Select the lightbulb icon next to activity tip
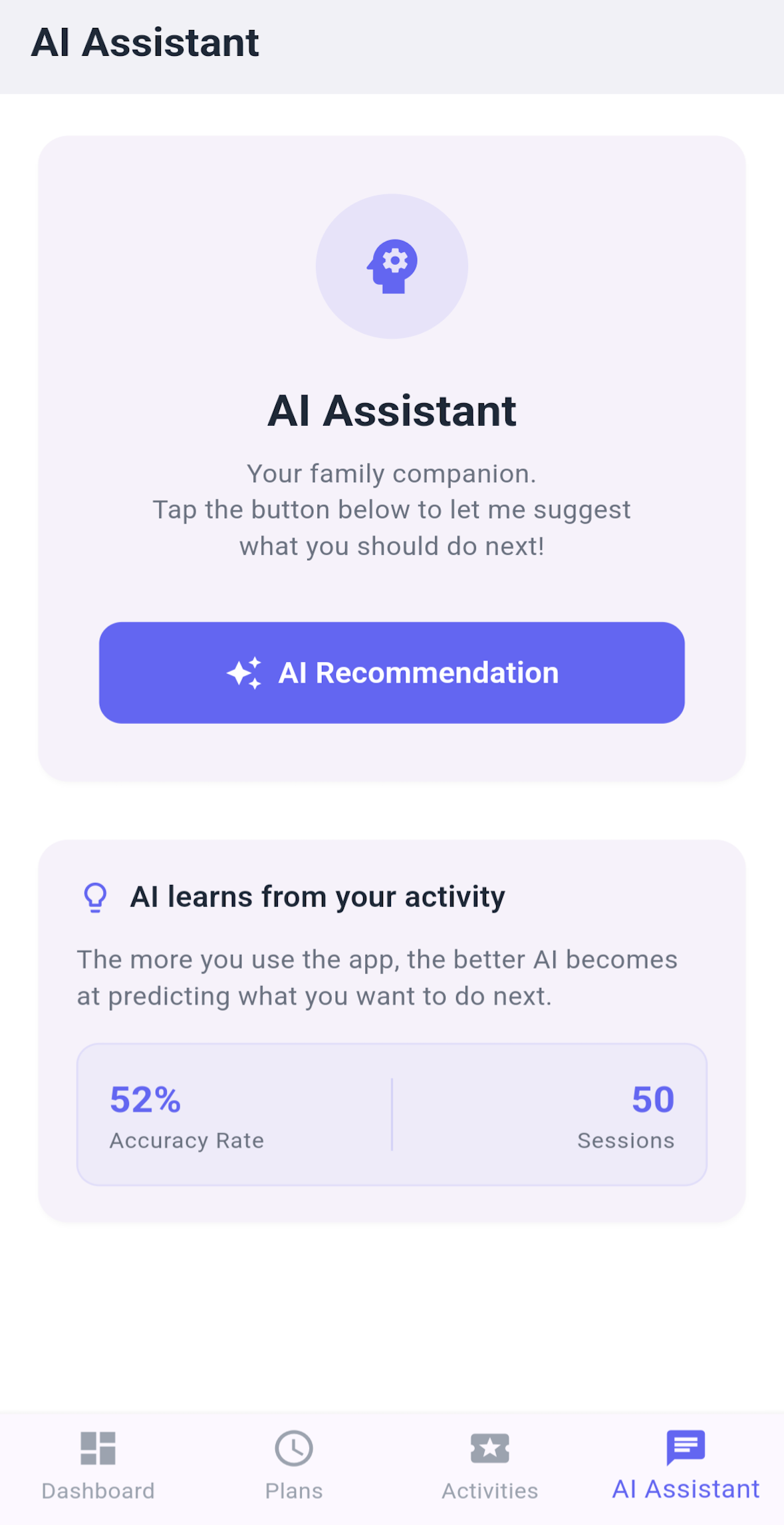 [x=95, y=897]
